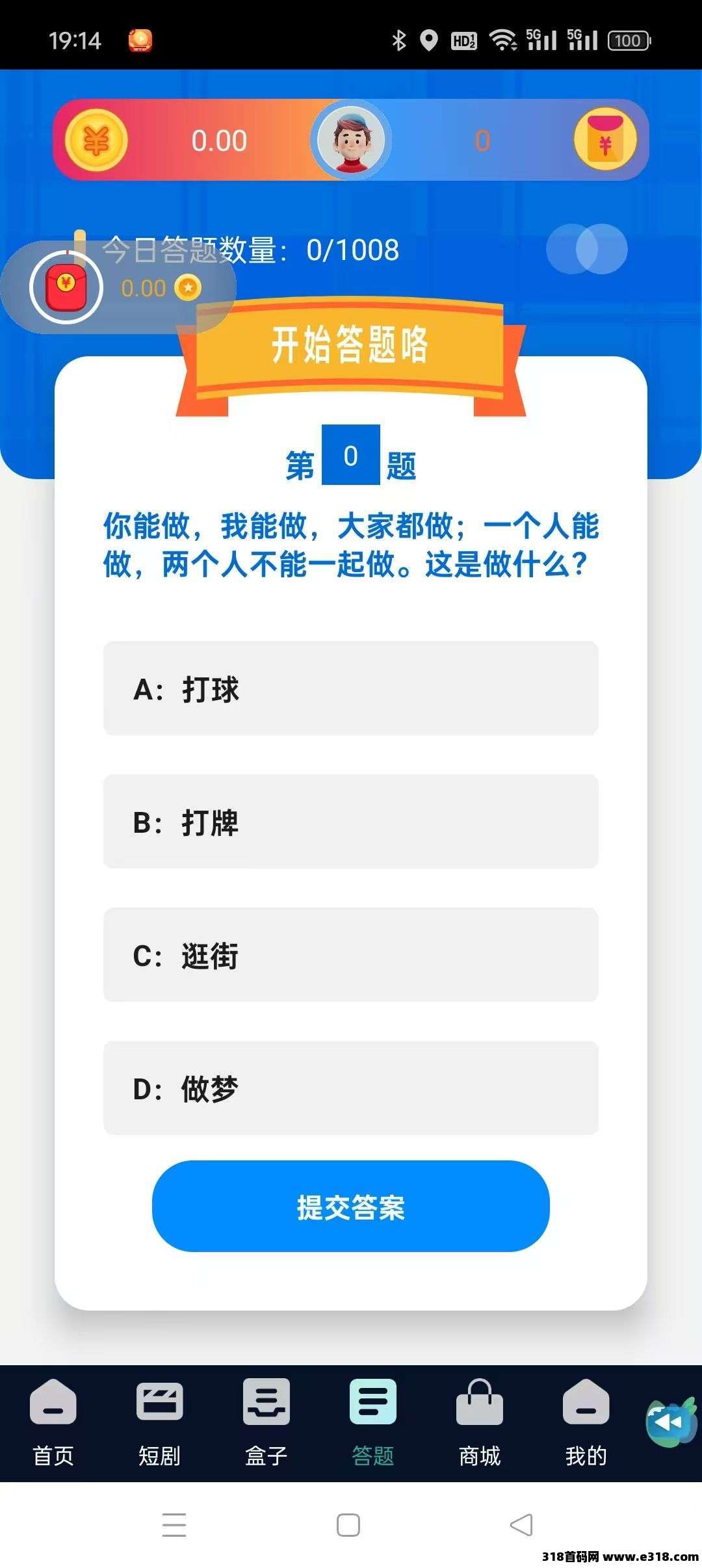Choose option B: 打牌

tap(351, 822)
